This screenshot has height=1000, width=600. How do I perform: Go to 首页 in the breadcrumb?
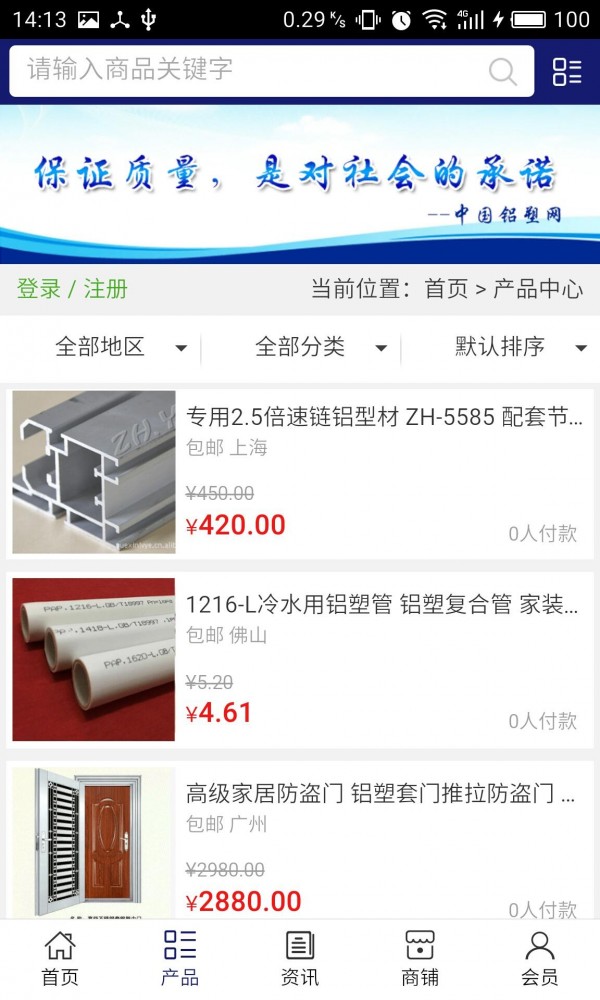click(446, 290)
